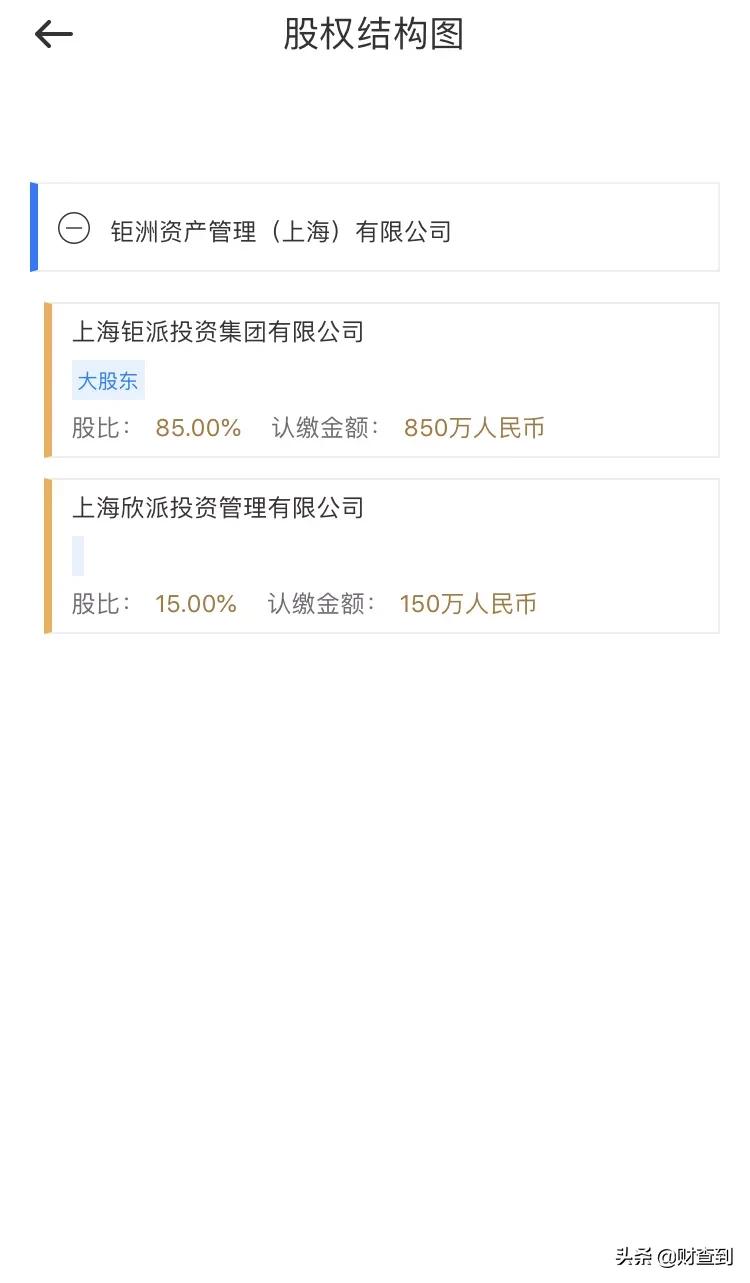
Task: Click the 85.00% share percentage value
Action: click(x=196, y=428)
